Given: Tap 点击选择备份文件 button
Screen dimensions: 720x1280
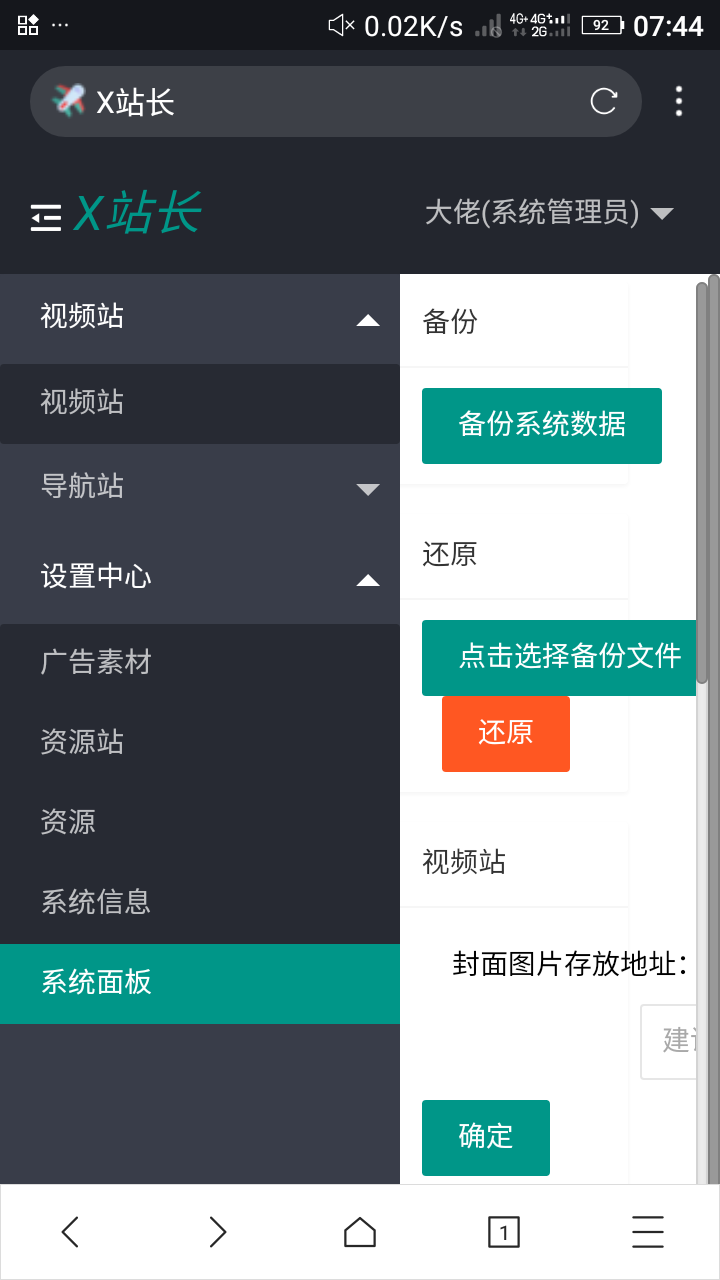Looking at the screenshot, I should point(559,657).
